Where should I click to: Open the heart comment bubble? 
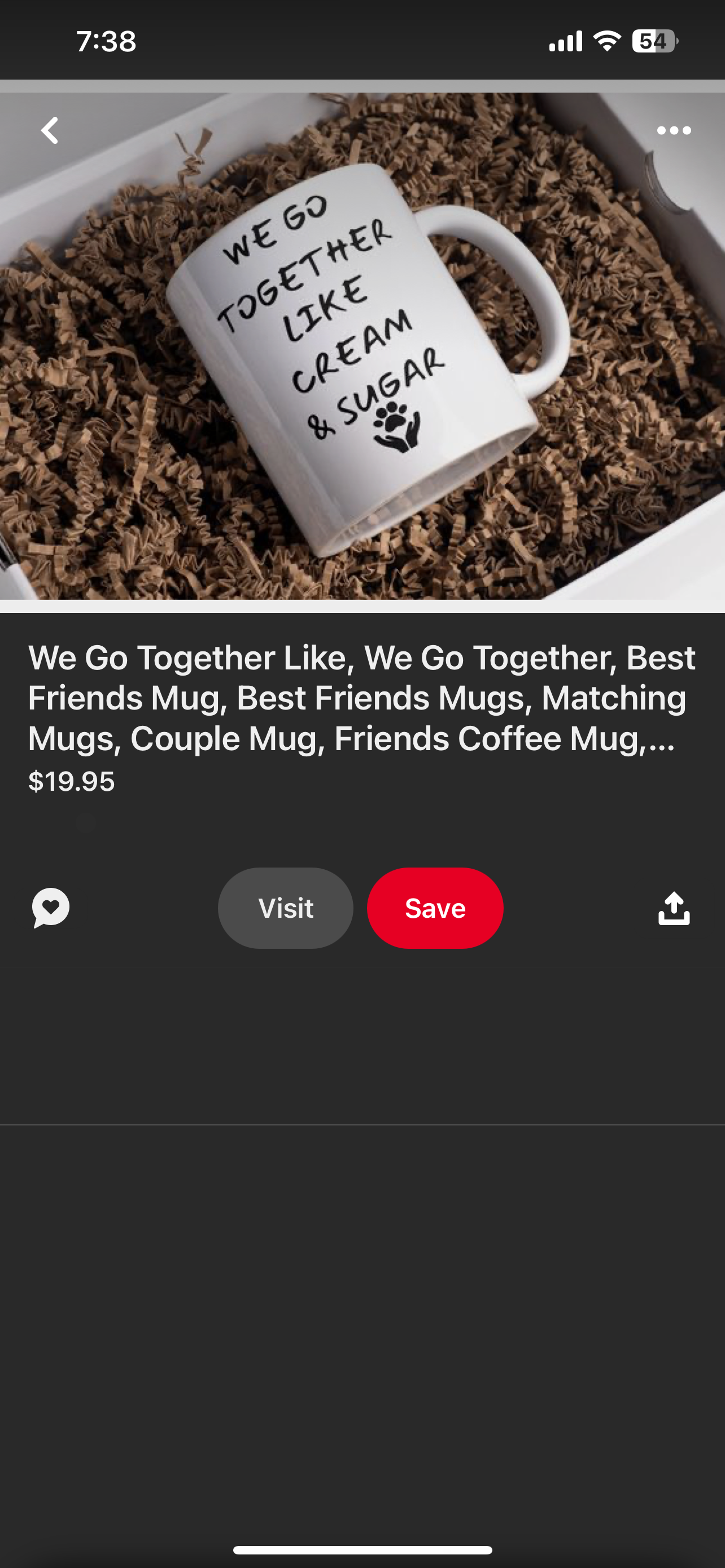[51, 908]
